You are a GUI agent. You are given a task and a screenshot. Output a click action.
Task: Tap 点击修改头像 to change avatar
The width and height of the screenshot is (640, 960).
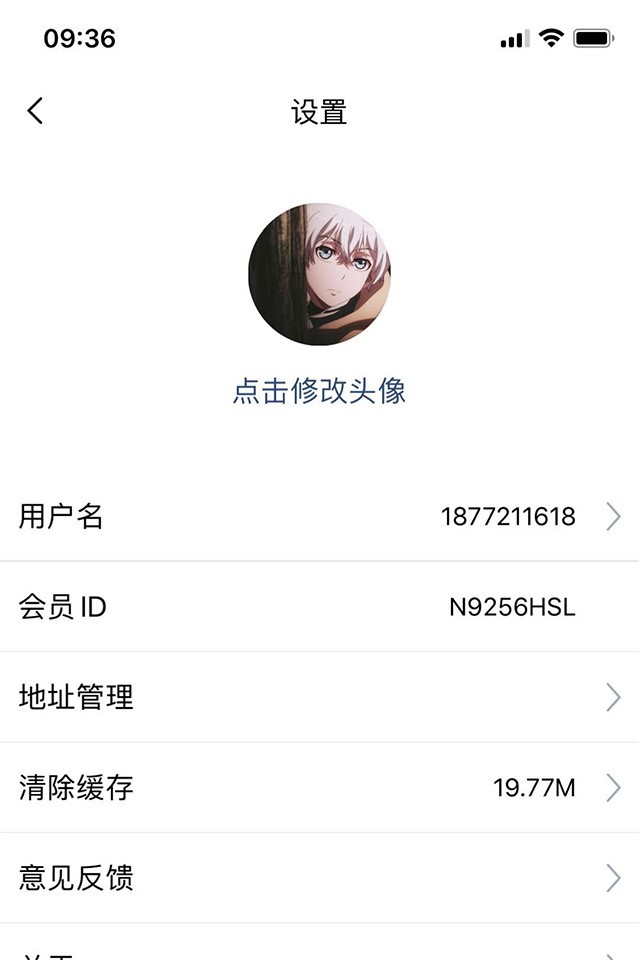(319, 390)
